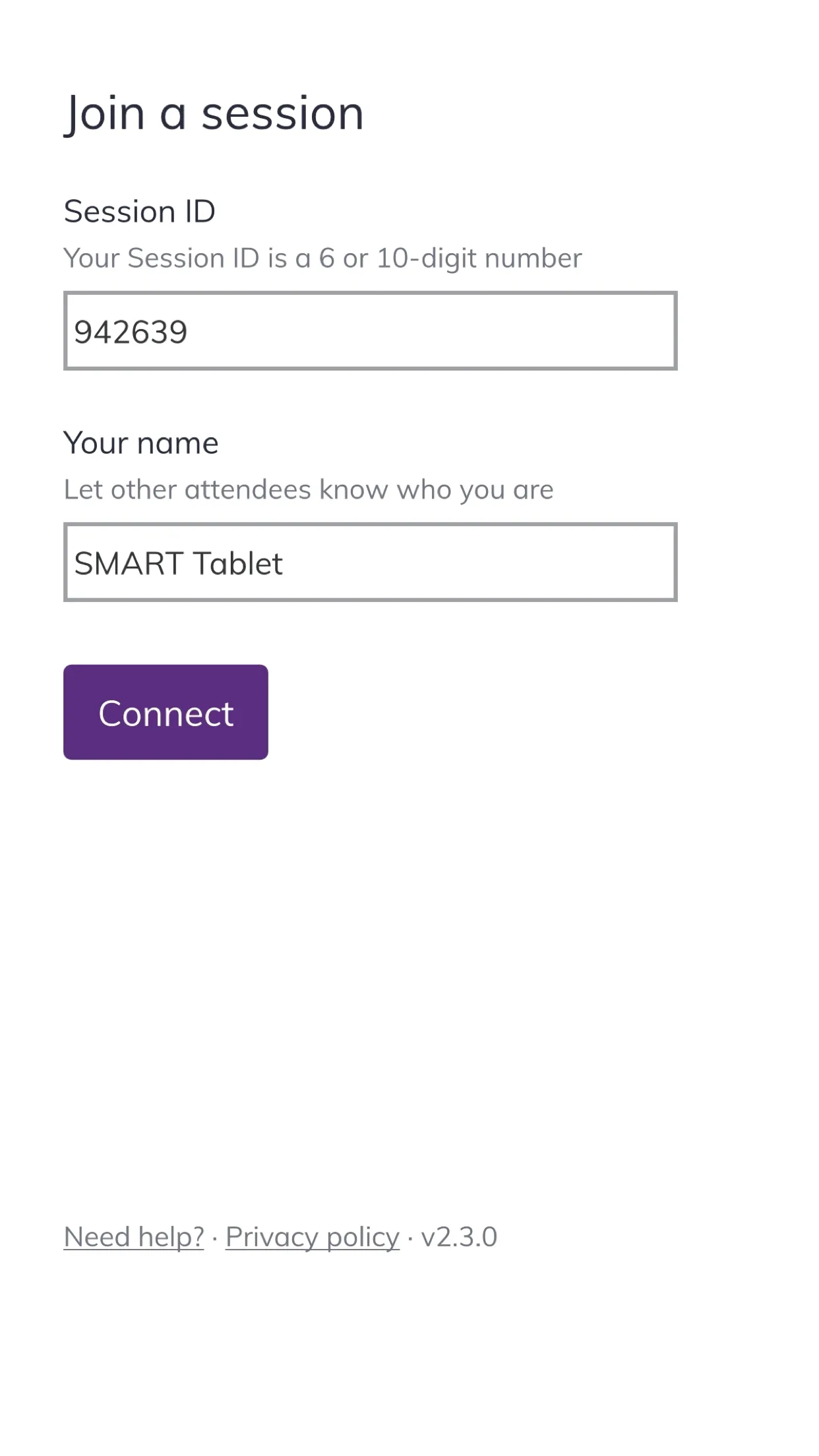Select all text inside the name field
Image resolution: width=819 pixels, height=1456 pixels.
pyautogui.click(x=178, y=562)
